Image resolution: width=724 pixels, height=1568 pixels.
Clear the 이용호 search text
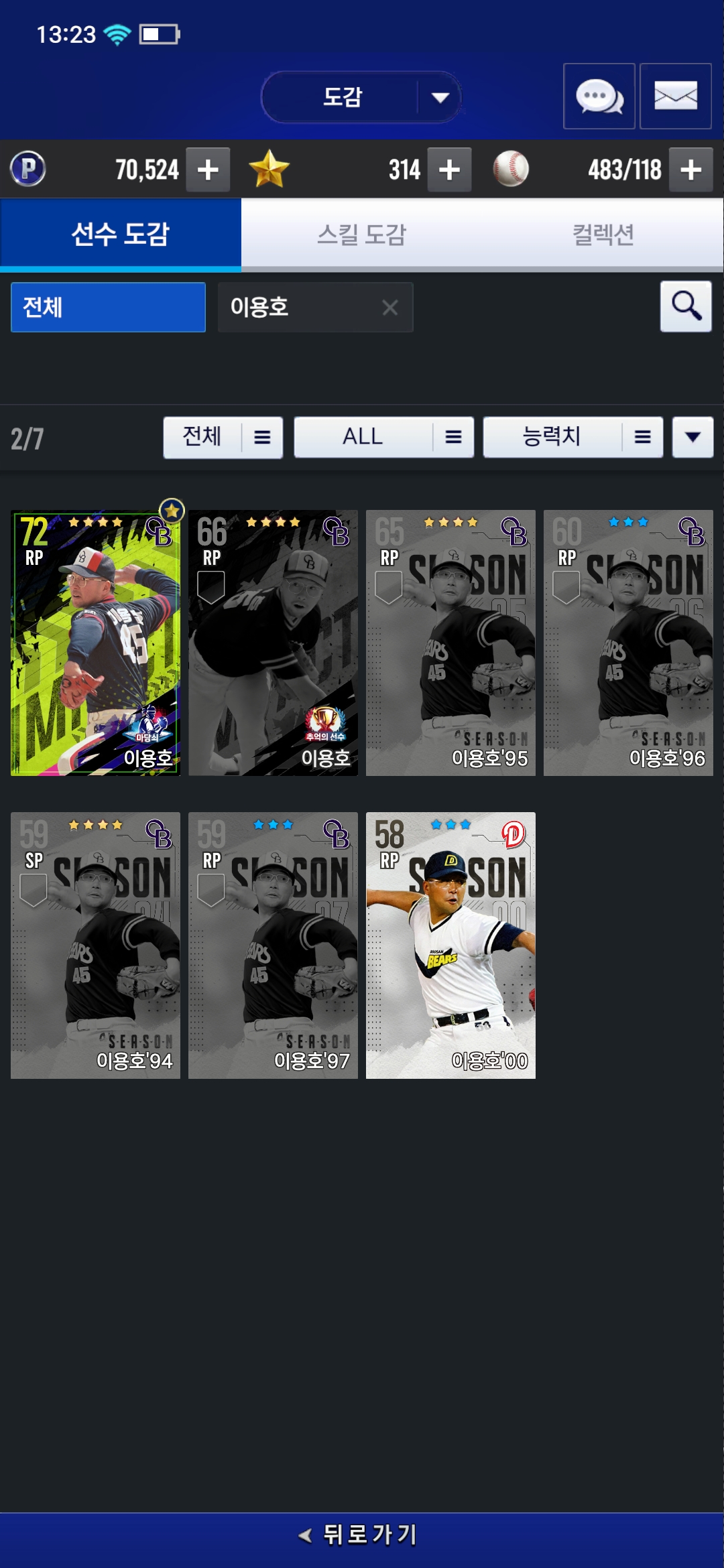(x=389, y=308)
